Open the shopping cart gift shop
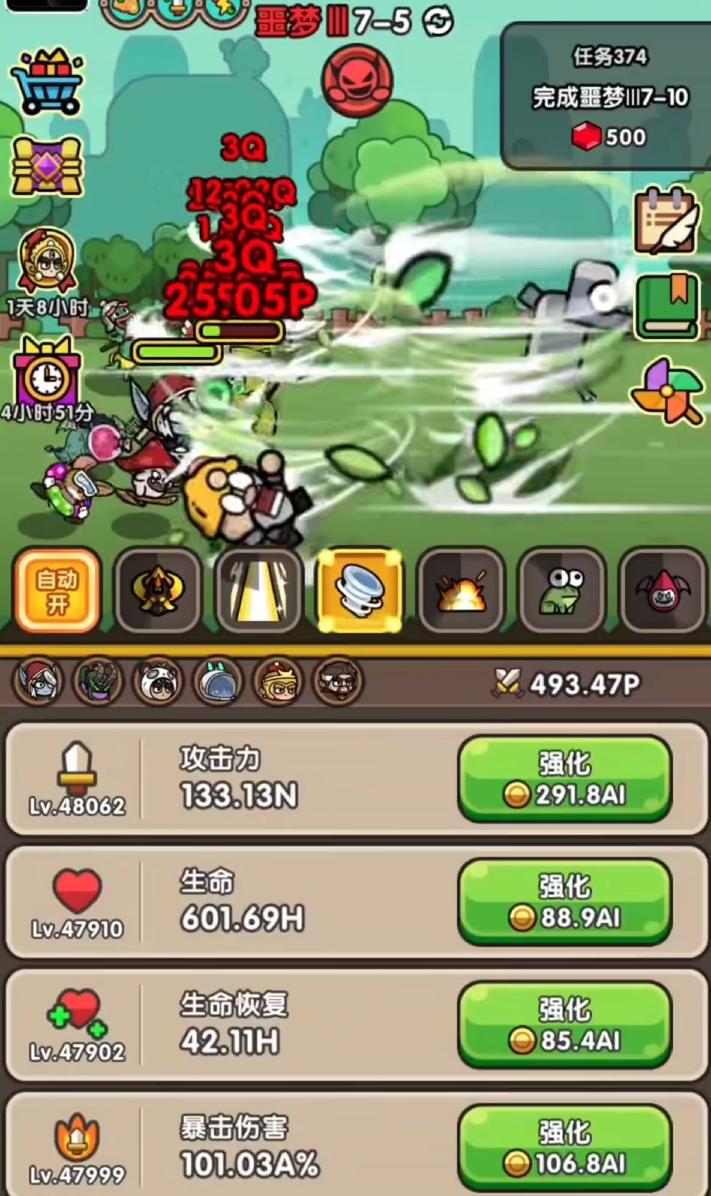 coord(45,77)
